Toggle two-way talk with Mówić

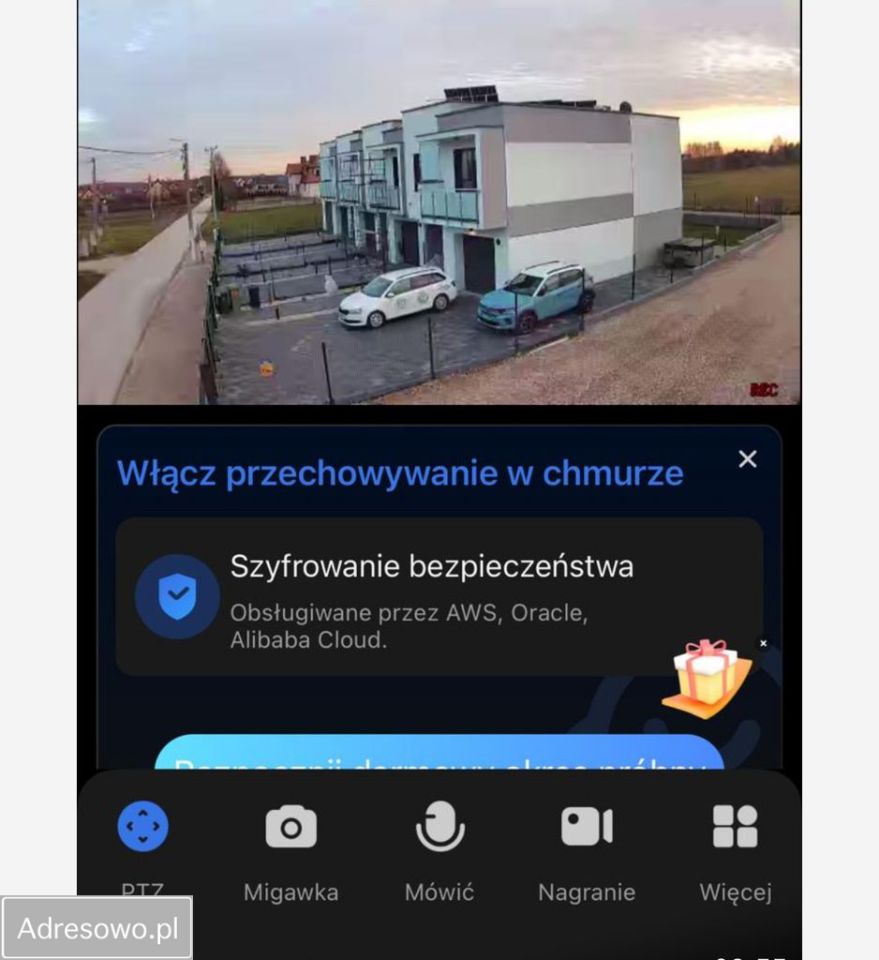point(440,827)
